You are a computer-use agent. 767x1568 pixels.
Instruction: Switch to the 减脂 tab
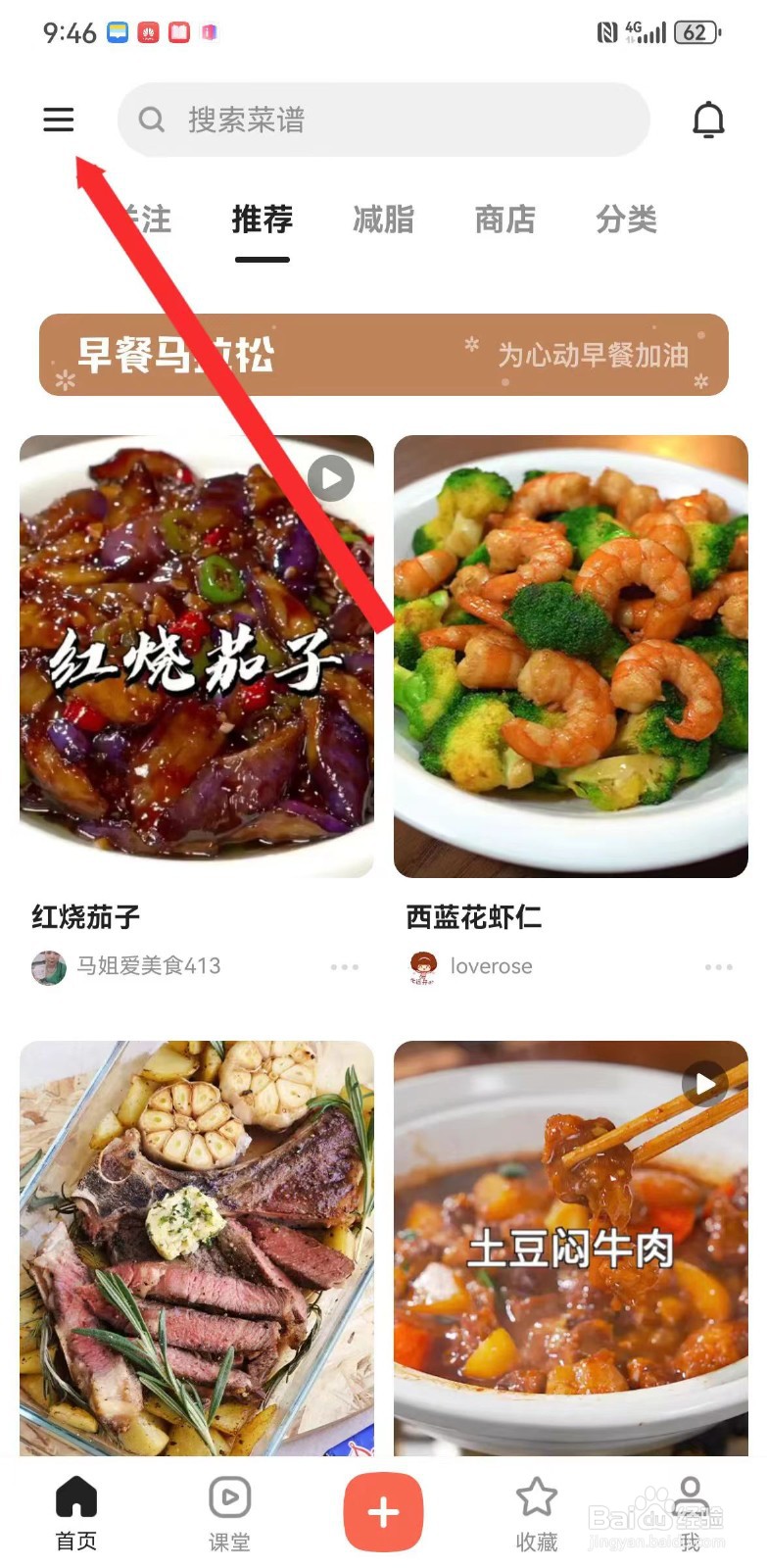(x=383, y=220)
